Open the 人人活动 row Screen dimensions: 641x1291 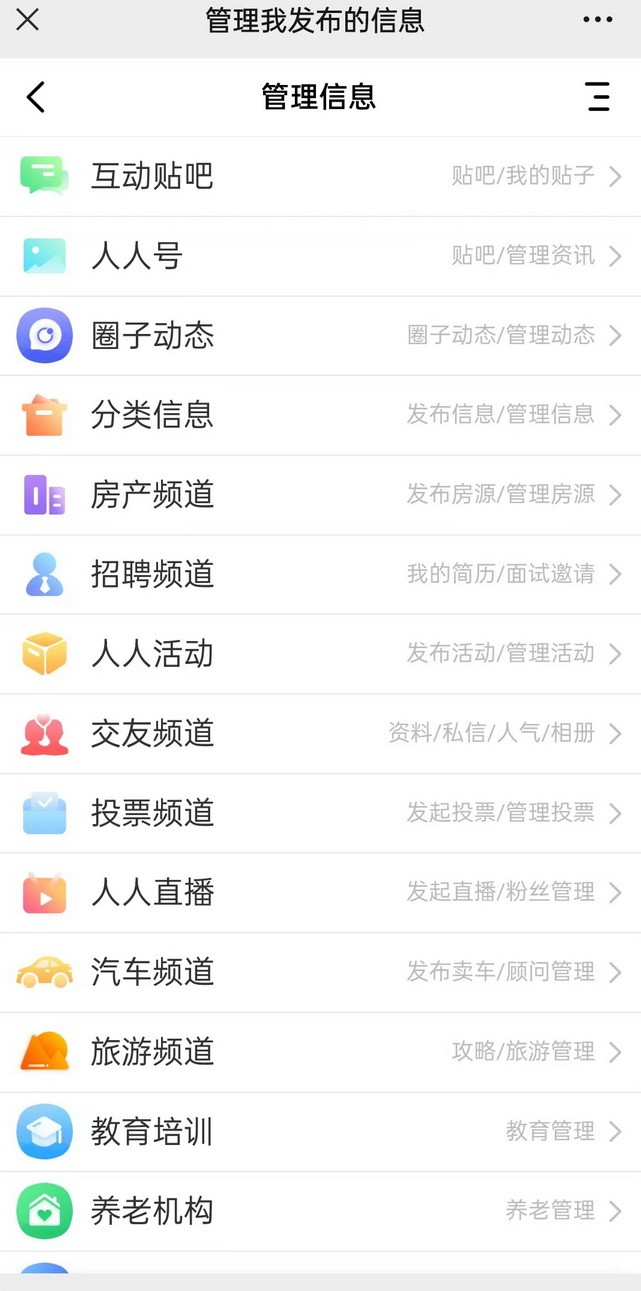[320, 654]
